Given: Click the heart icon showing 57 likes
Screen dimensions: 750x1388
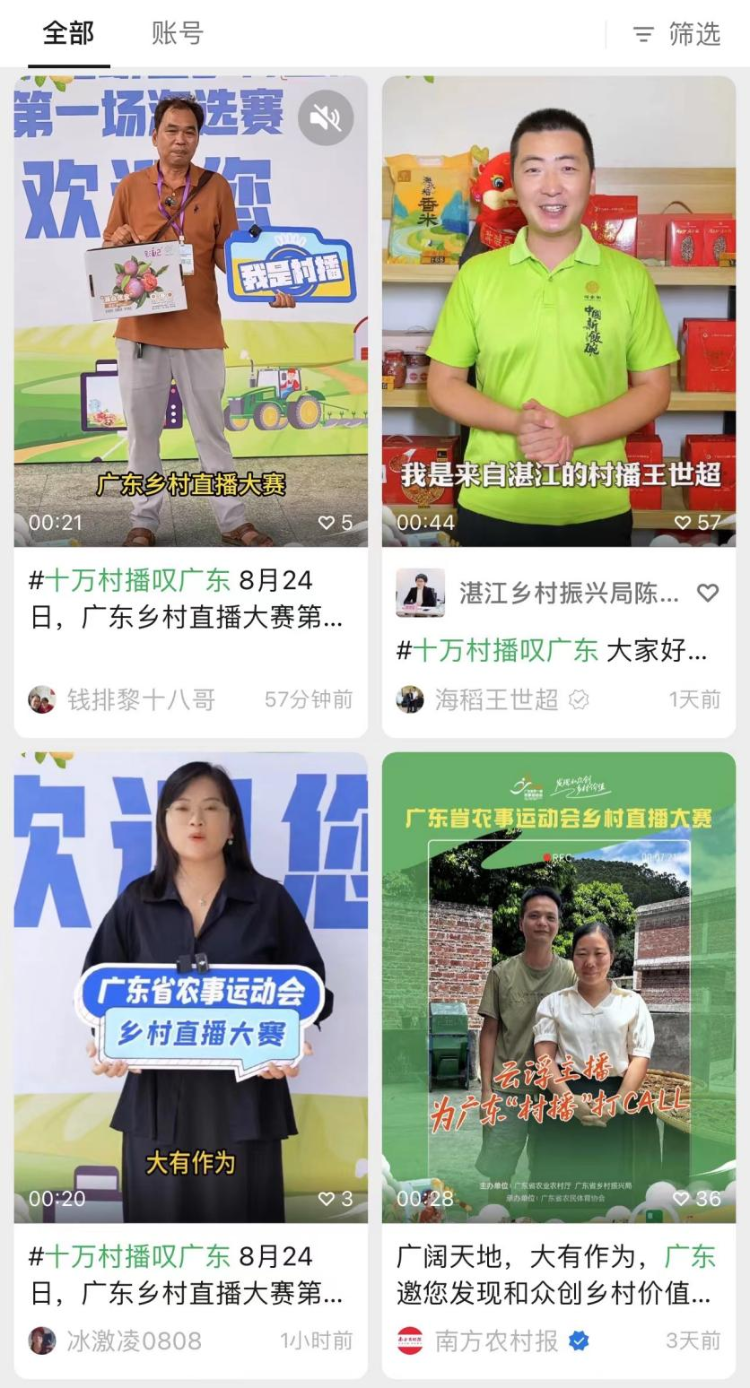Looking at the screenshot, I should [684, 522].
